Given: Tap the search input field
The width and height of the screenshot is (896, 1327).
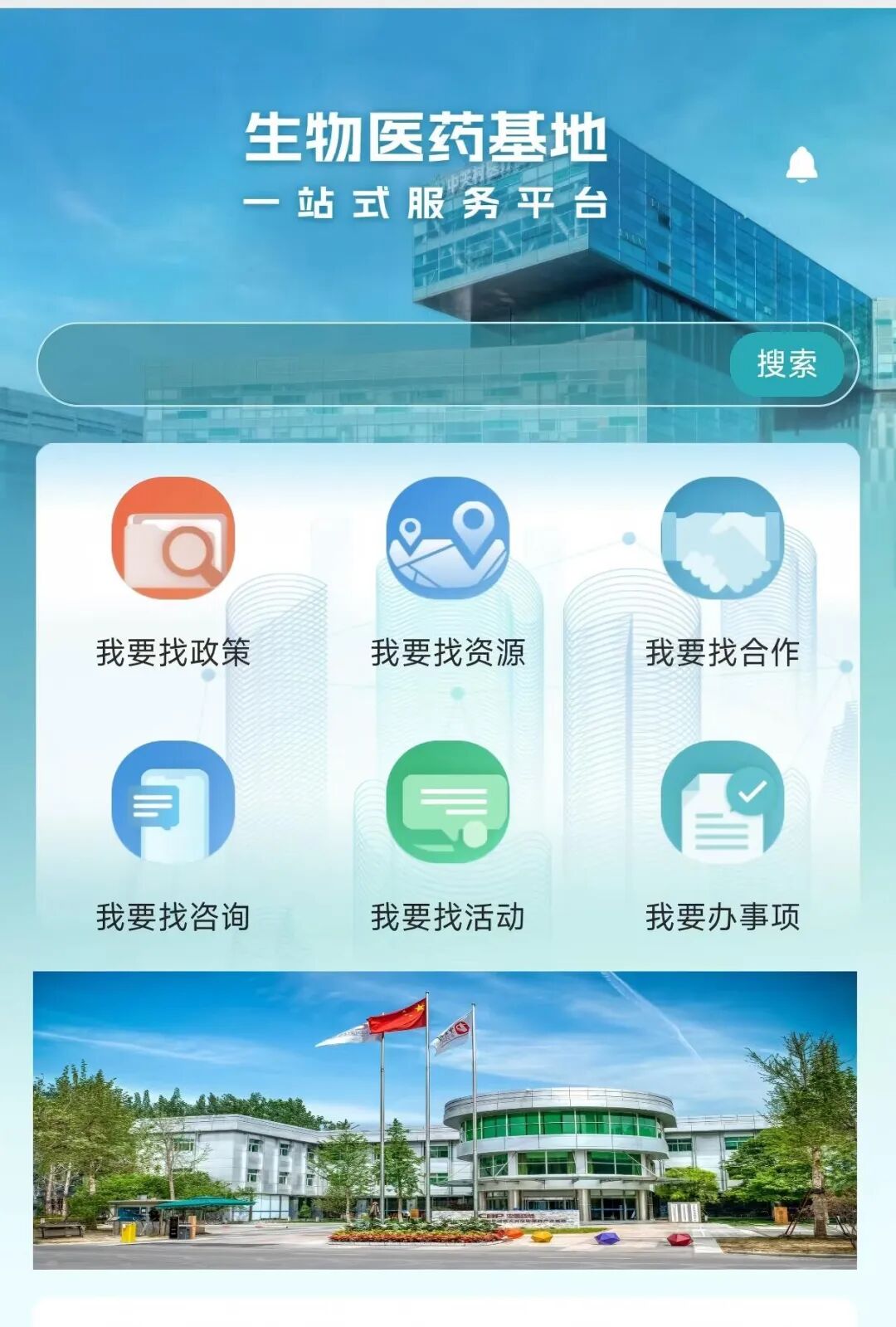Looking at the screenshot, I should 382,364.
